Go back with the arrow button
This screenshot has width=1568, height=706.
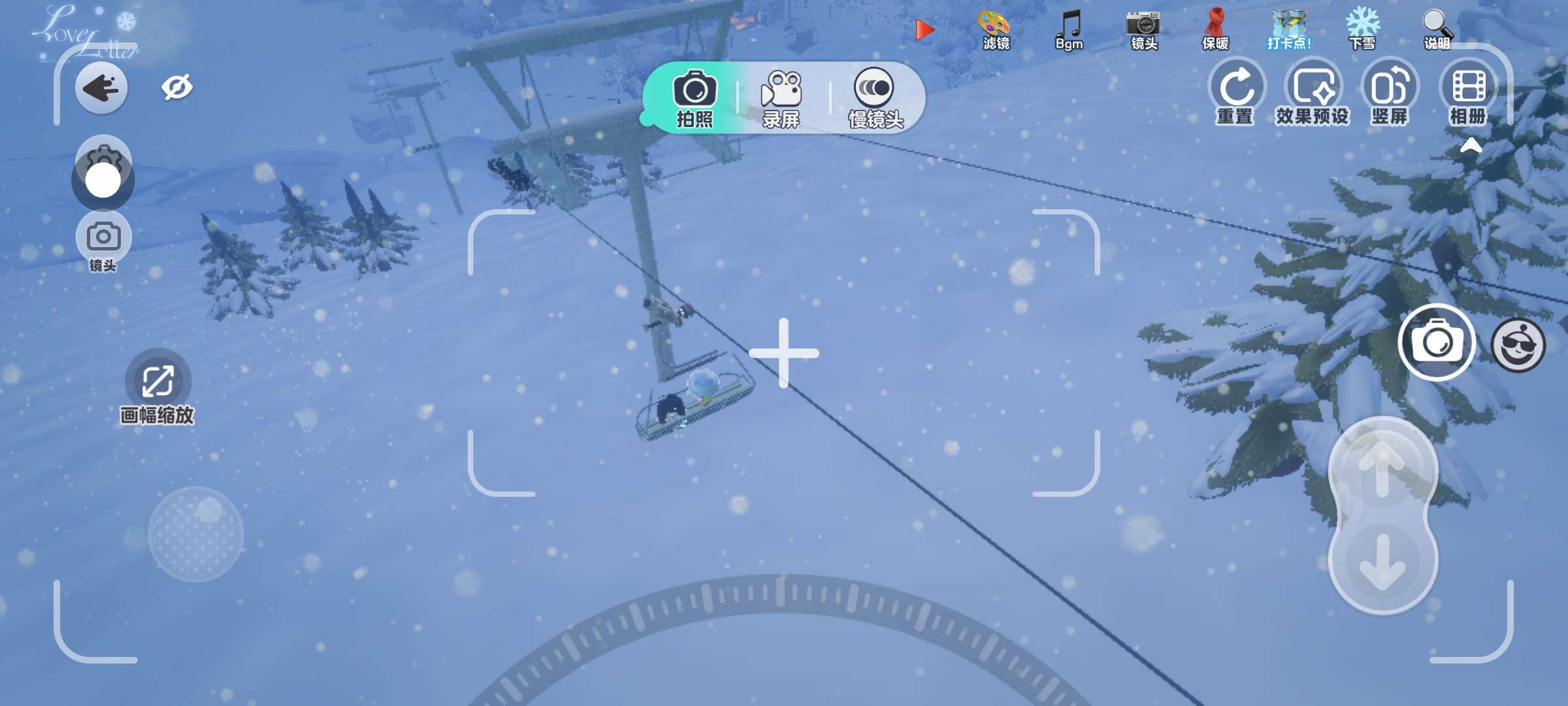101,88
